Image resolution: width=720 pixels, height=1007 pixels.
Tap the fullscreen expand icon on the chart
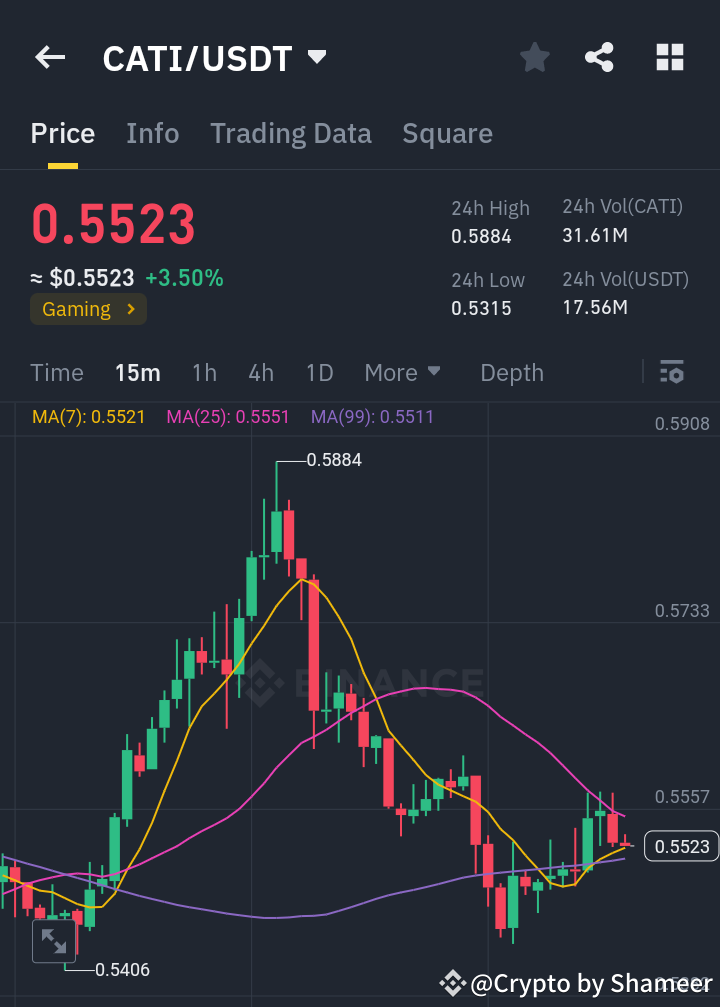[54, 941]
